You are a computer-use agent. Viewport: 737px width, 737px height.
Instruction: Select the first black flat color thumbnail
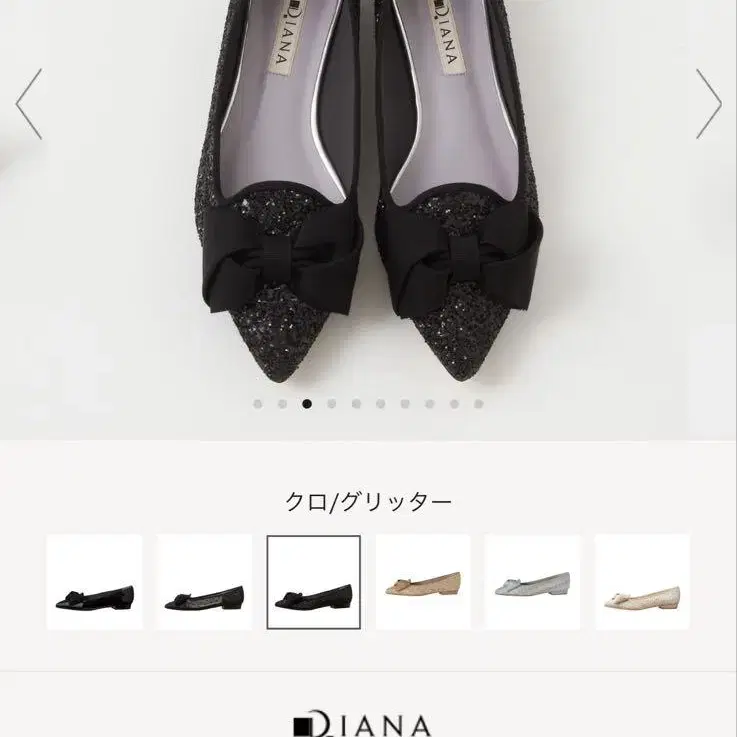(x=95, y=582)
